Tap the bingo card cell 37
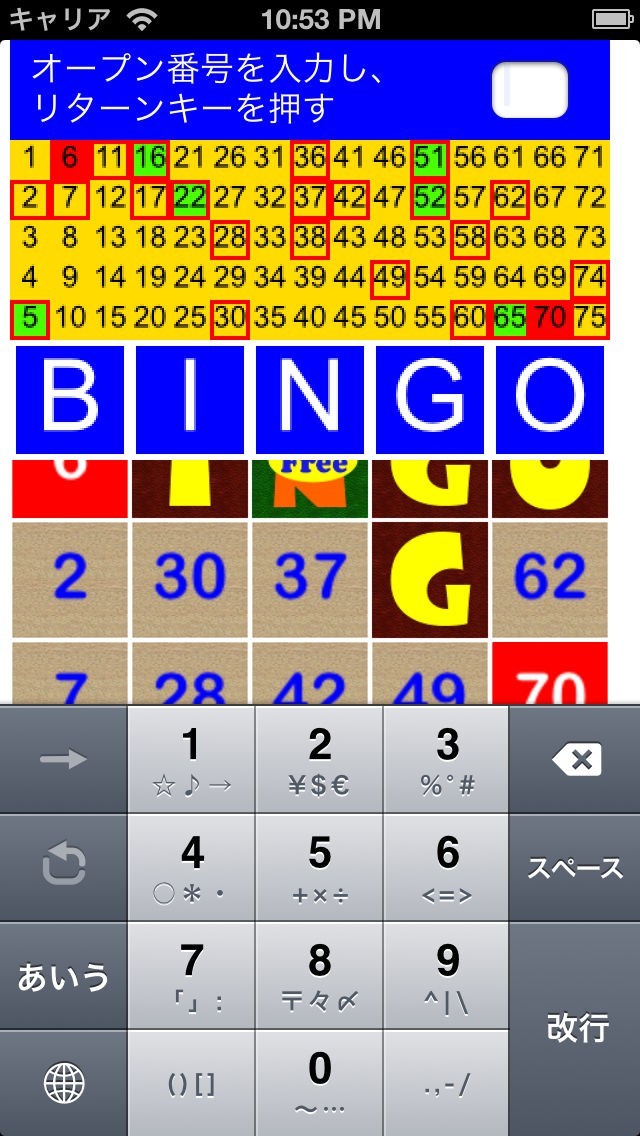 click(310, 579)
